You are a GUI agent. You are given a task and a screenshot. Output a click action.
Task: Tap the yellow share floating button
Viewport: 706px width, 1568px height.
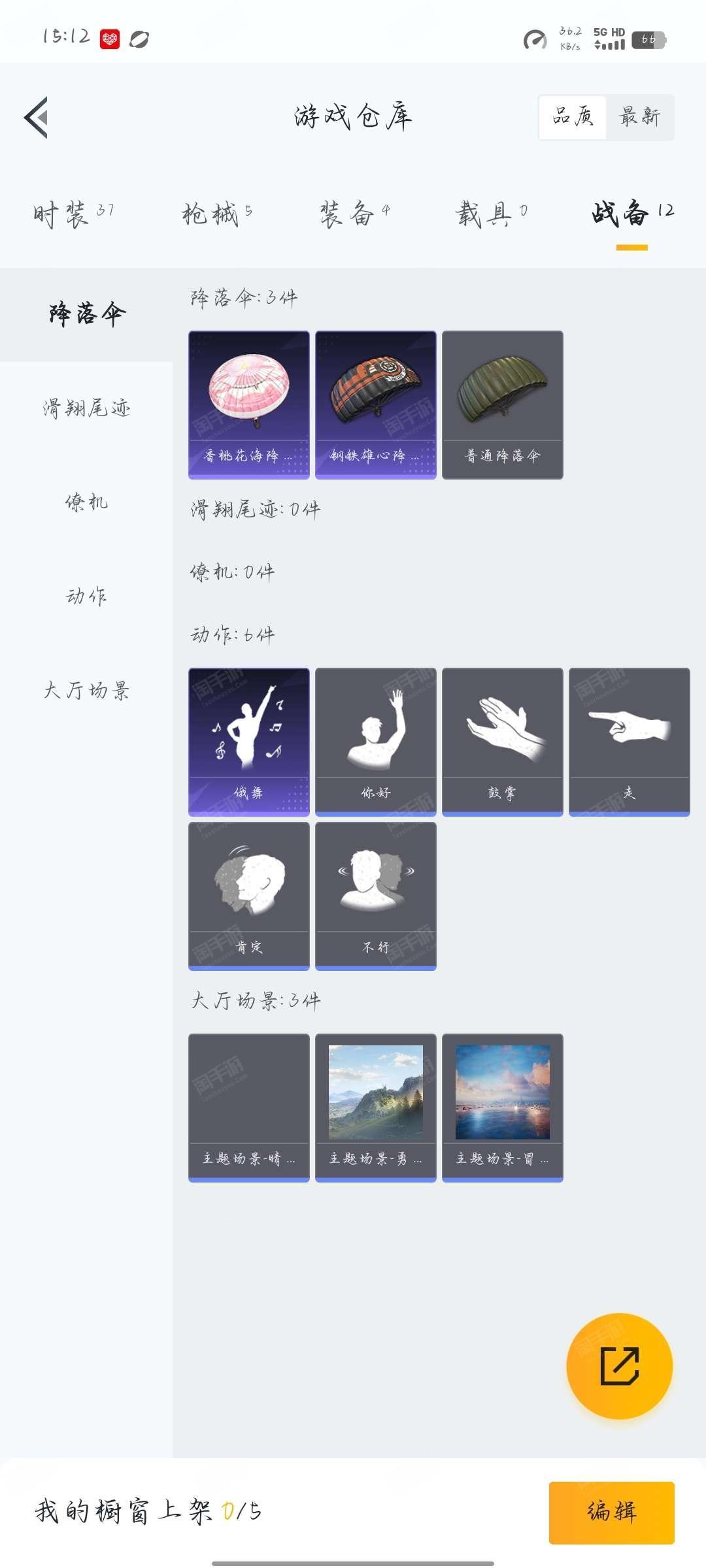click(619, 1365)
